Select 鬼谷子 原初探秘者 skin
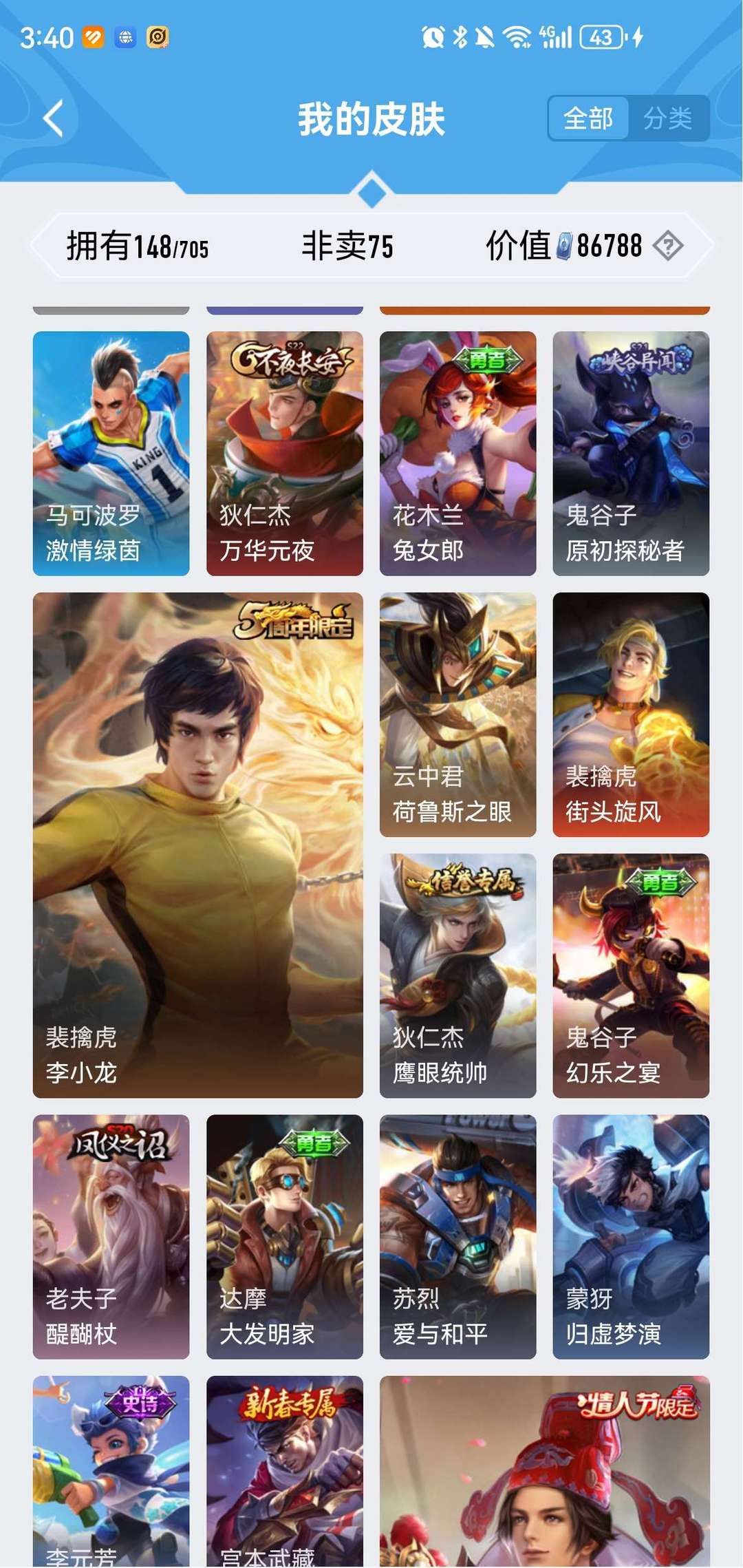This screenshot has height=1568, width=743. [631, 453]
